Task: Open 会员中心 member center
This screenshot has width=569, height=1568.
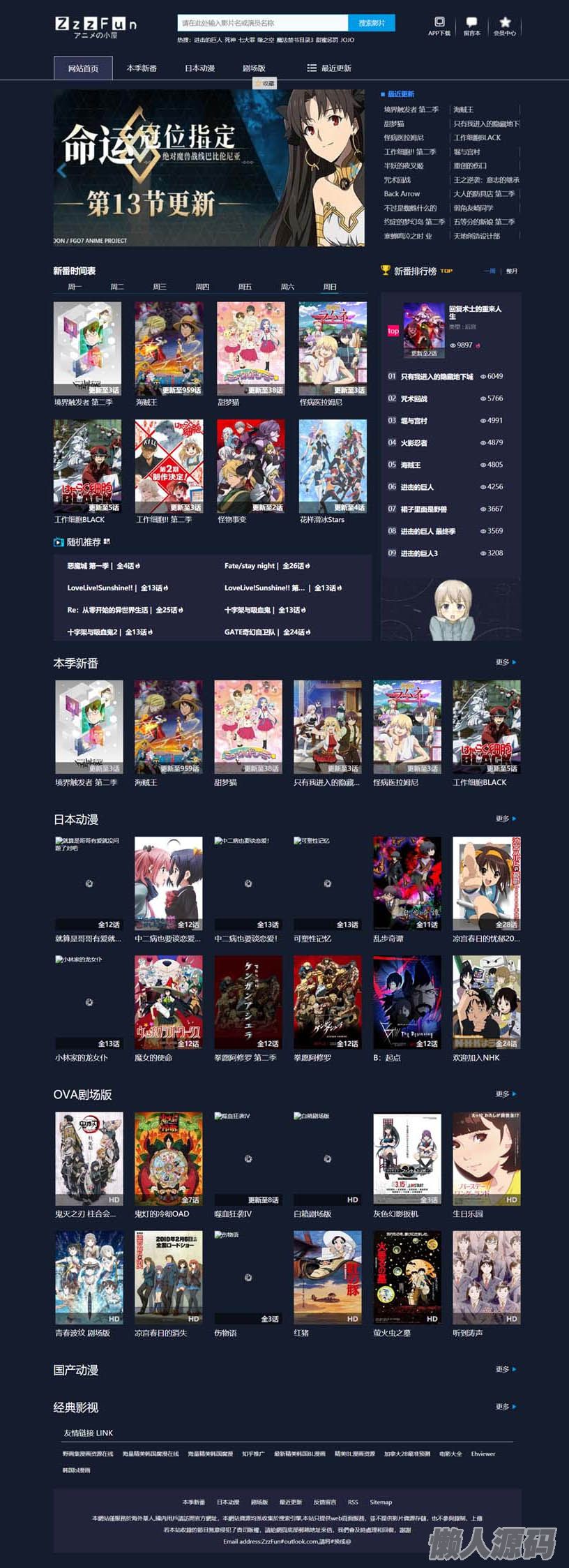Action: tap(505, 27)
